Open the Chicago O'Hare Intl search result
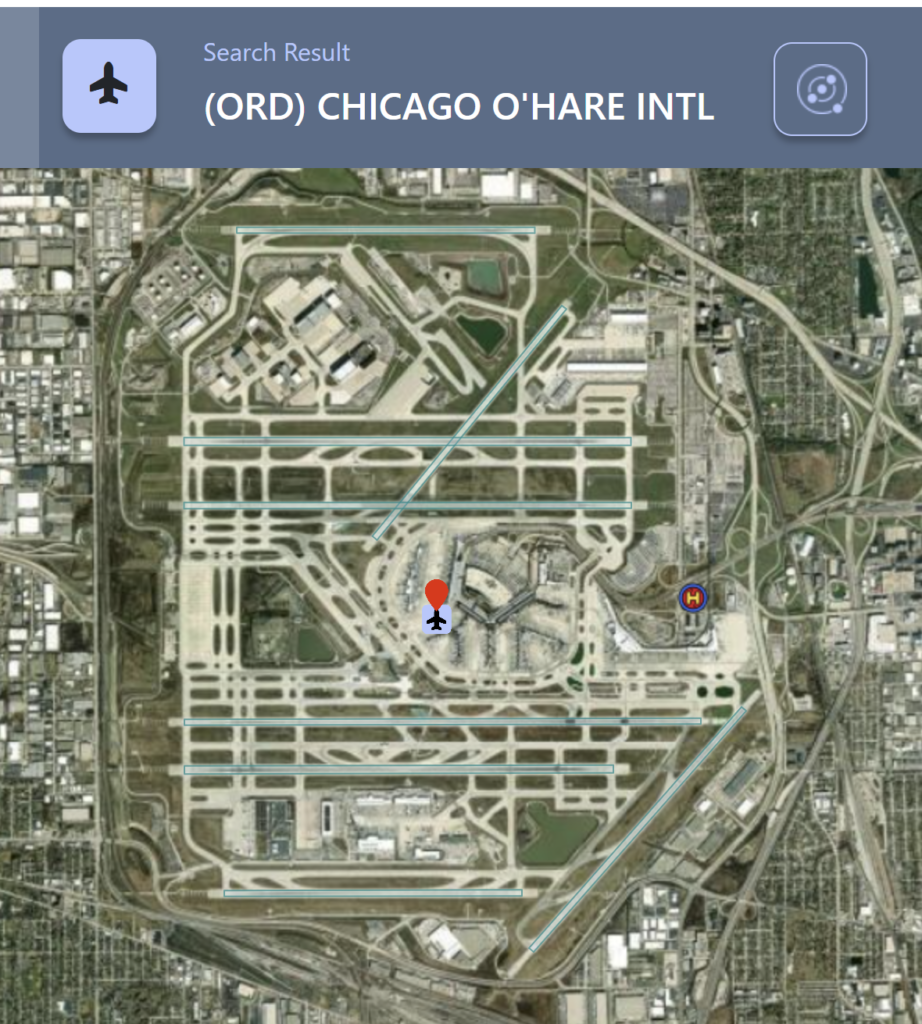Screen dimensions: 922x1024 pyautogui.click(x=458, y=108)
